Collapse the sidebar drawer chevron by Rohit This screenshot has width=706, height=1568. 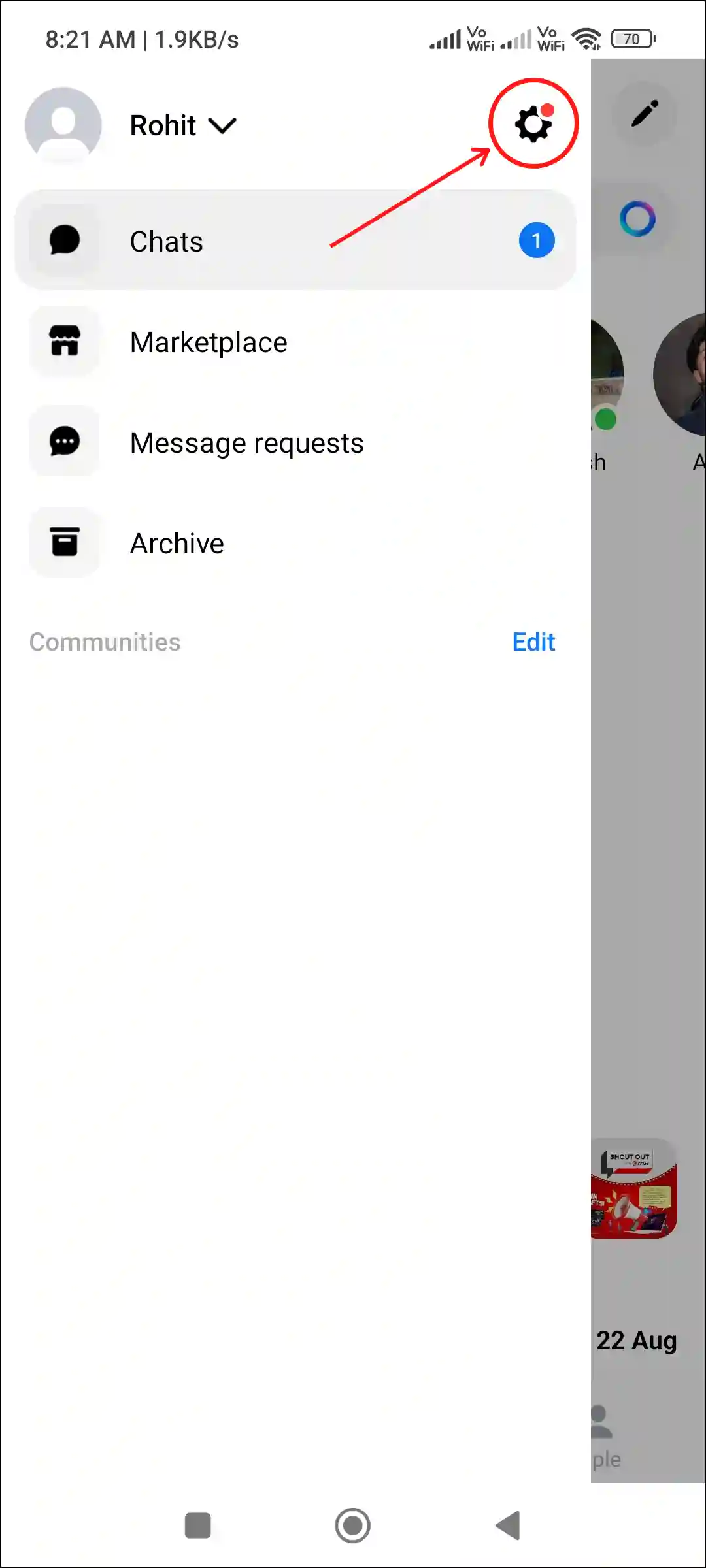tap(222, 125)
